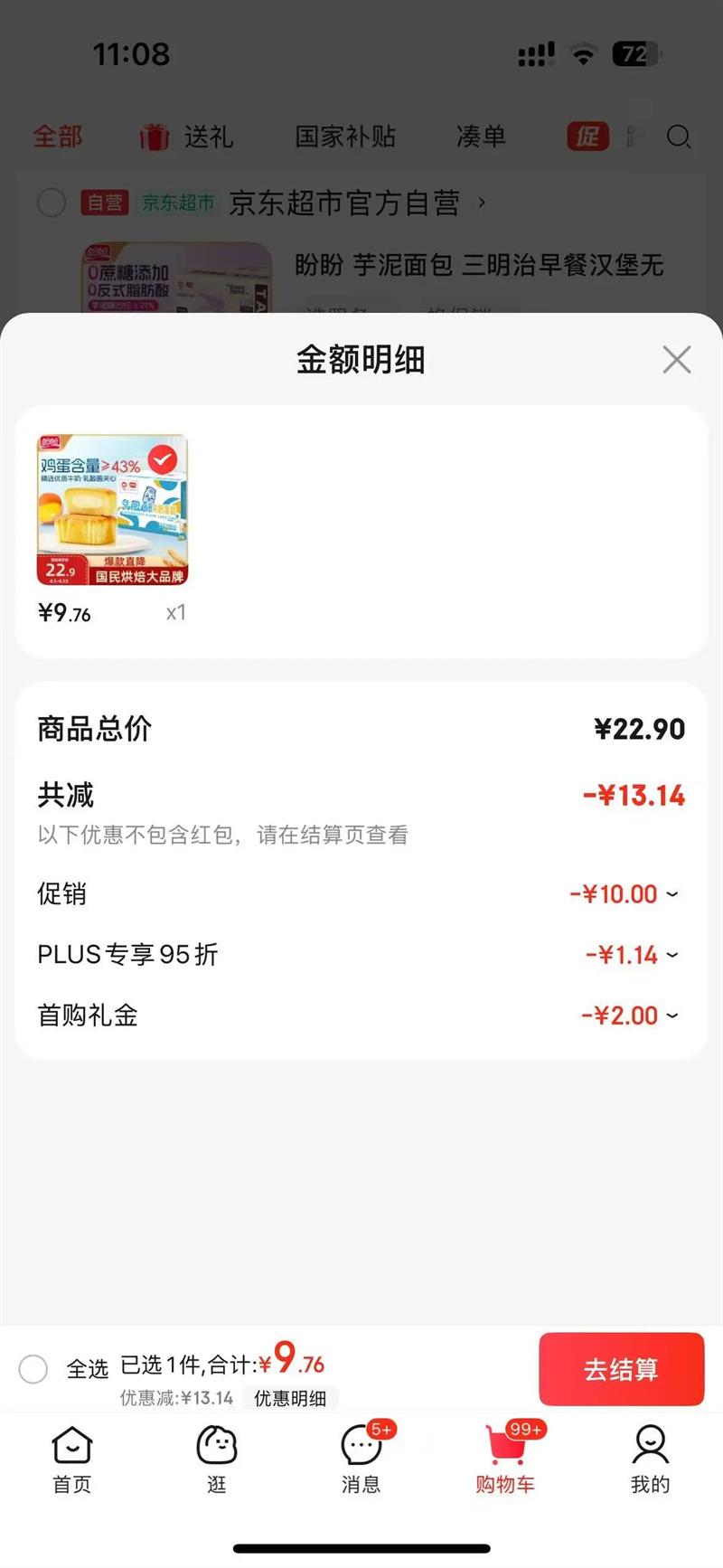Close the 金额明细 panel

pyautogui.click(x=676, y=360)
